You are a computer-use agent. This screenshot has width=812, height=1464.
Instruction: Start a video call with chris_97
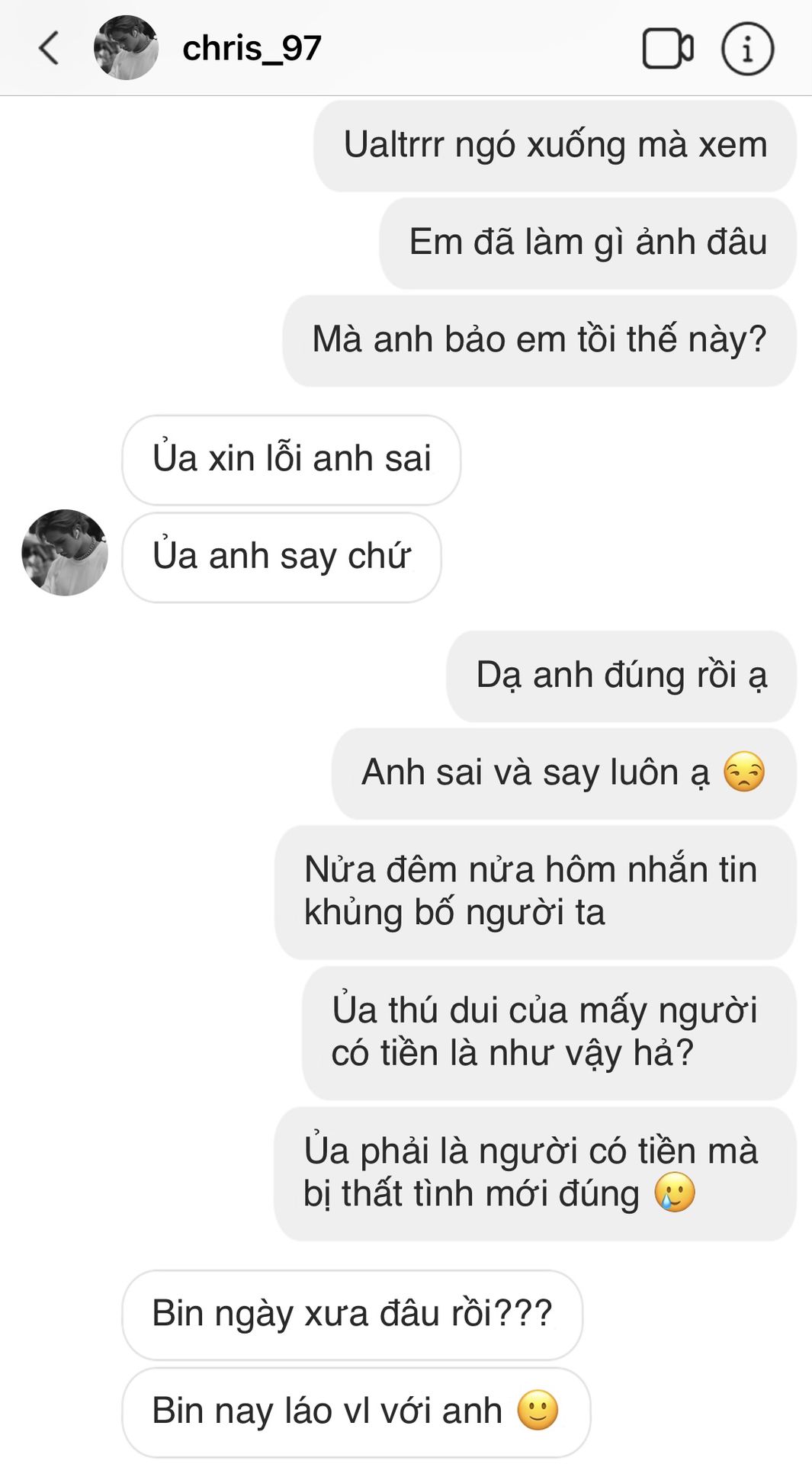point(667,49)
